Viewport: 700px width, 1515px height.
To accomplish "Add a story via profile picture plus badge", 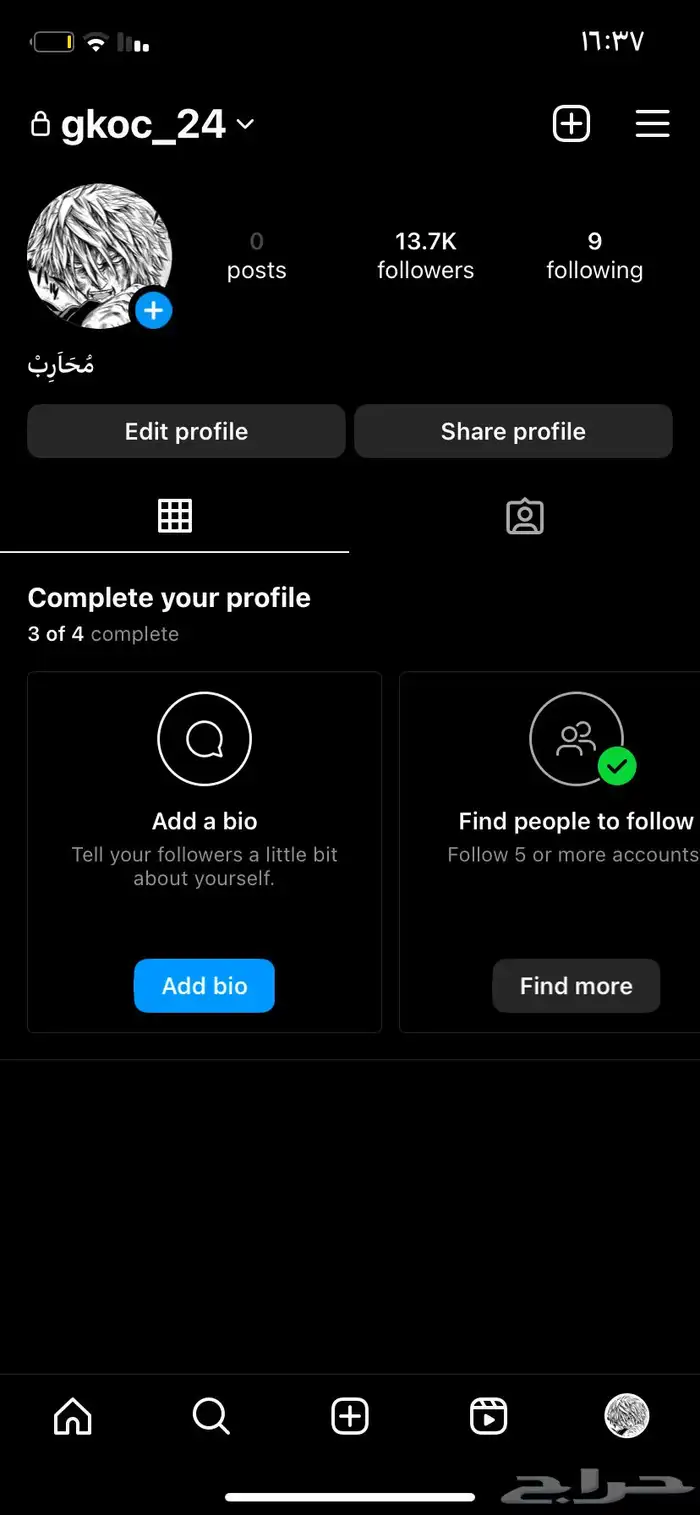I will coord(153,311).
